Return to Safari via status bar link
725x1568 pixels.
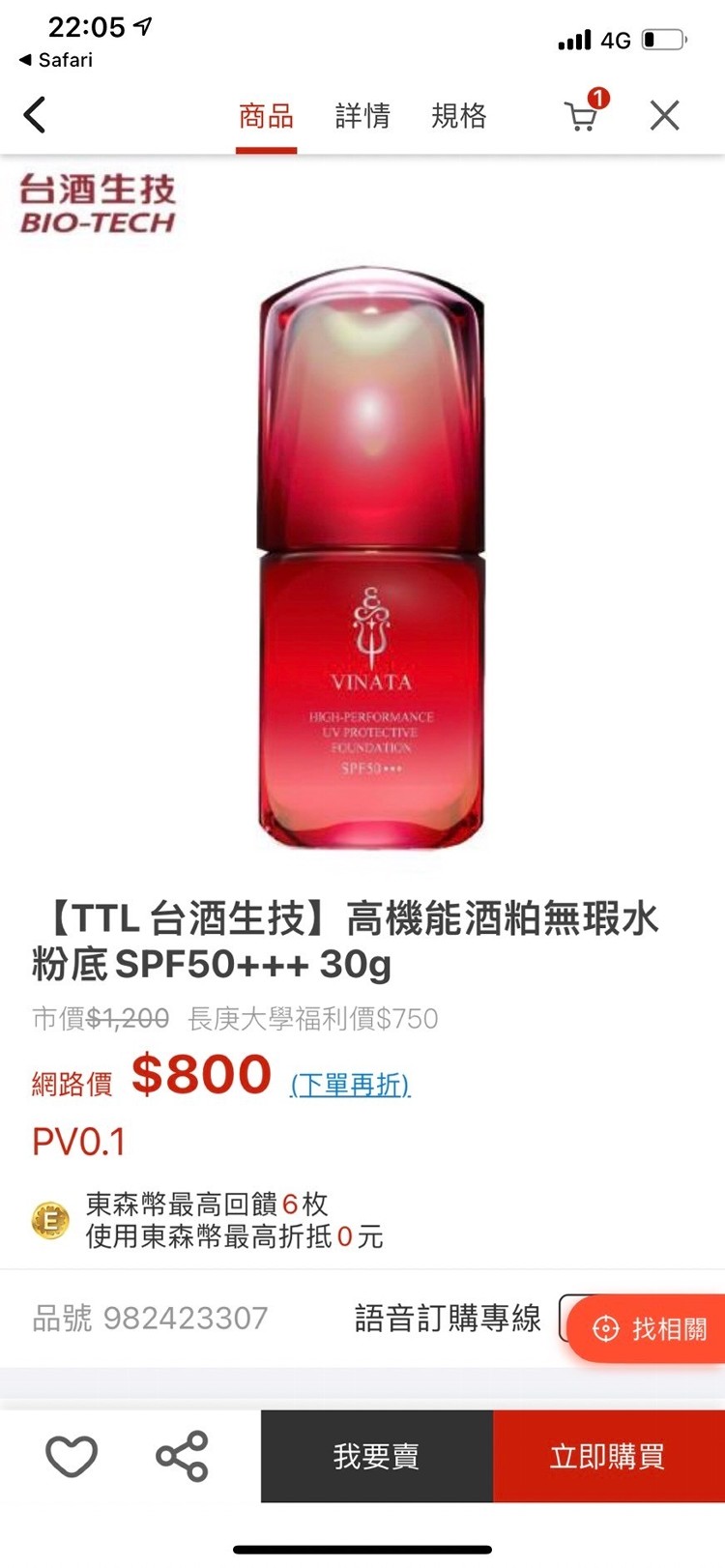coord(56,60)
